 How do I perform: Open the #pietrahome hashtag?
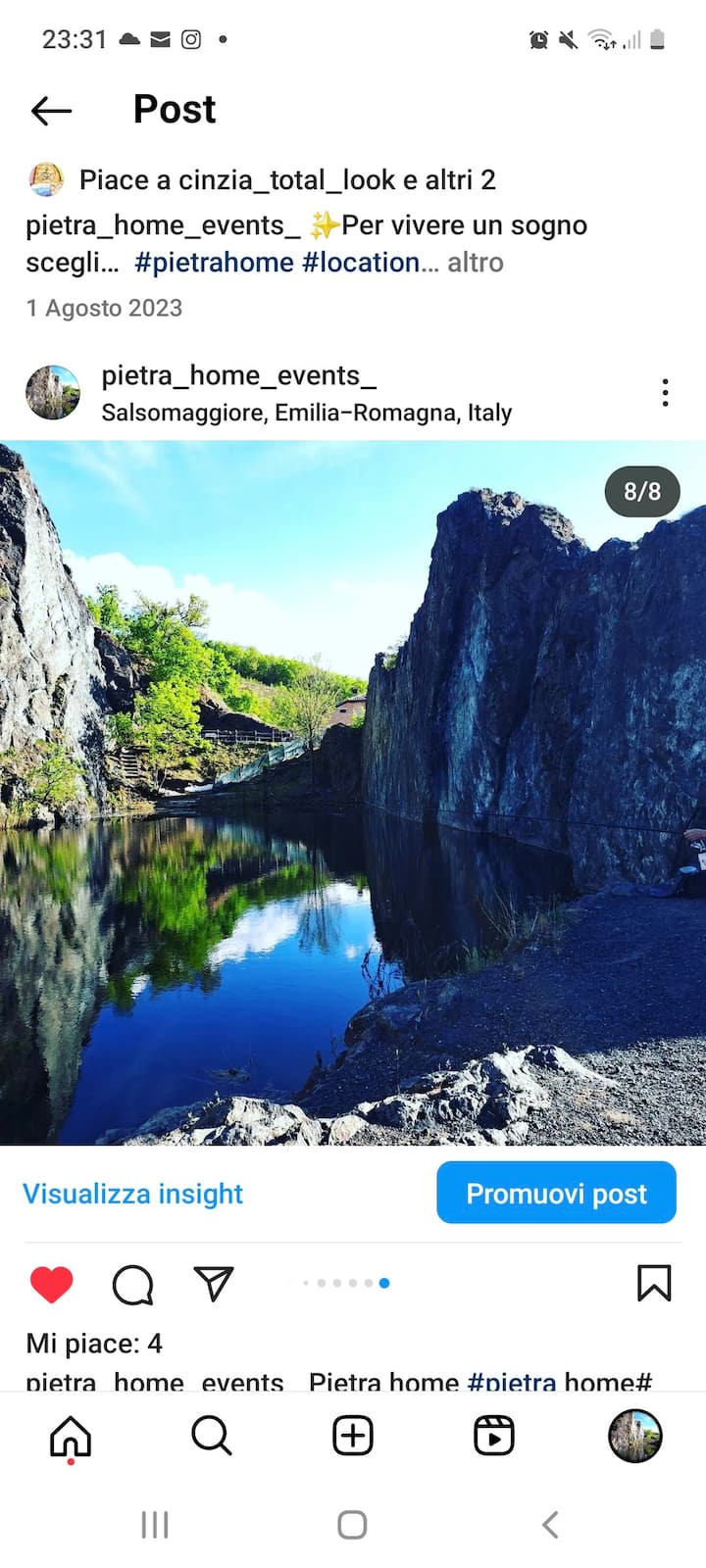(x=214, y=263)
